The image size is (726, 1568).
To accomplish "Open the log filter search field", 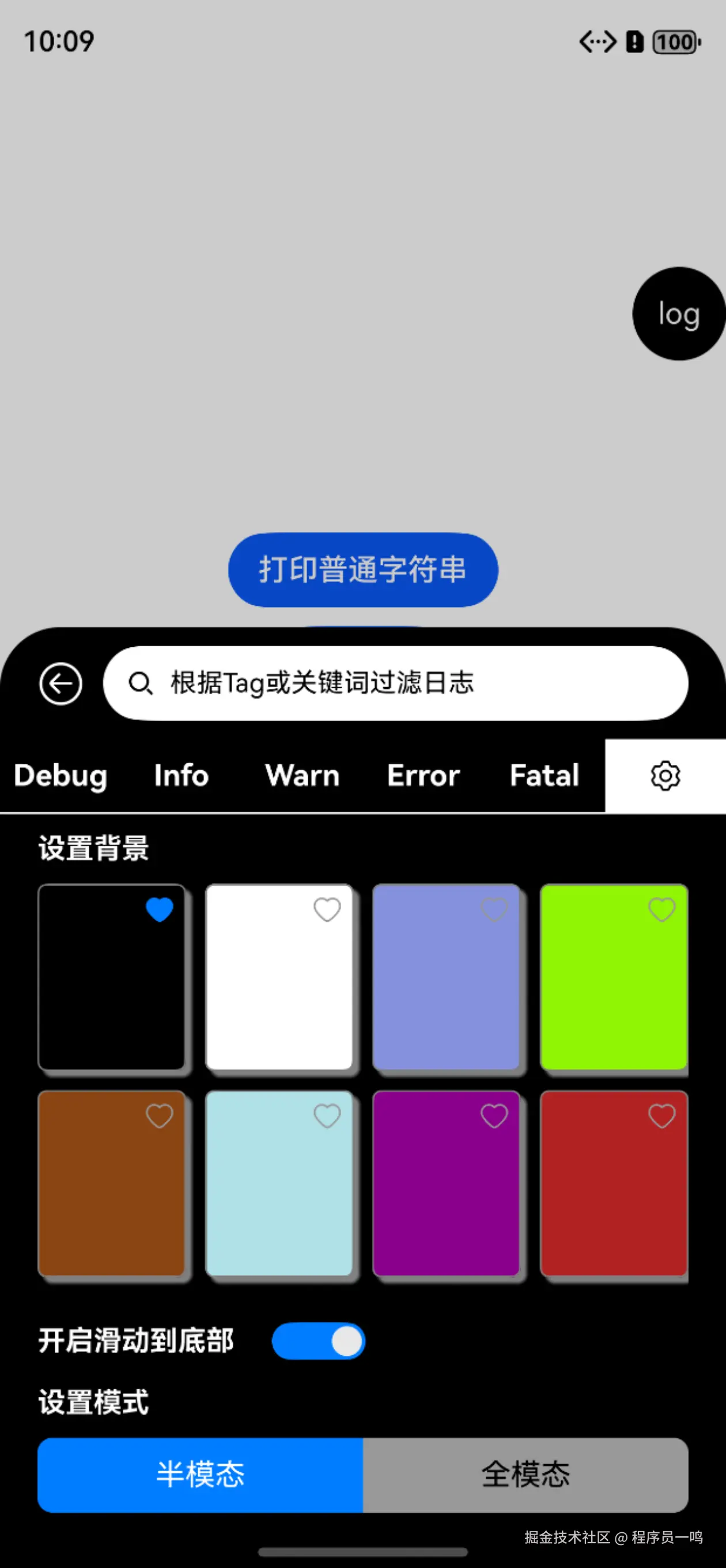I will [x=396, y=683].
